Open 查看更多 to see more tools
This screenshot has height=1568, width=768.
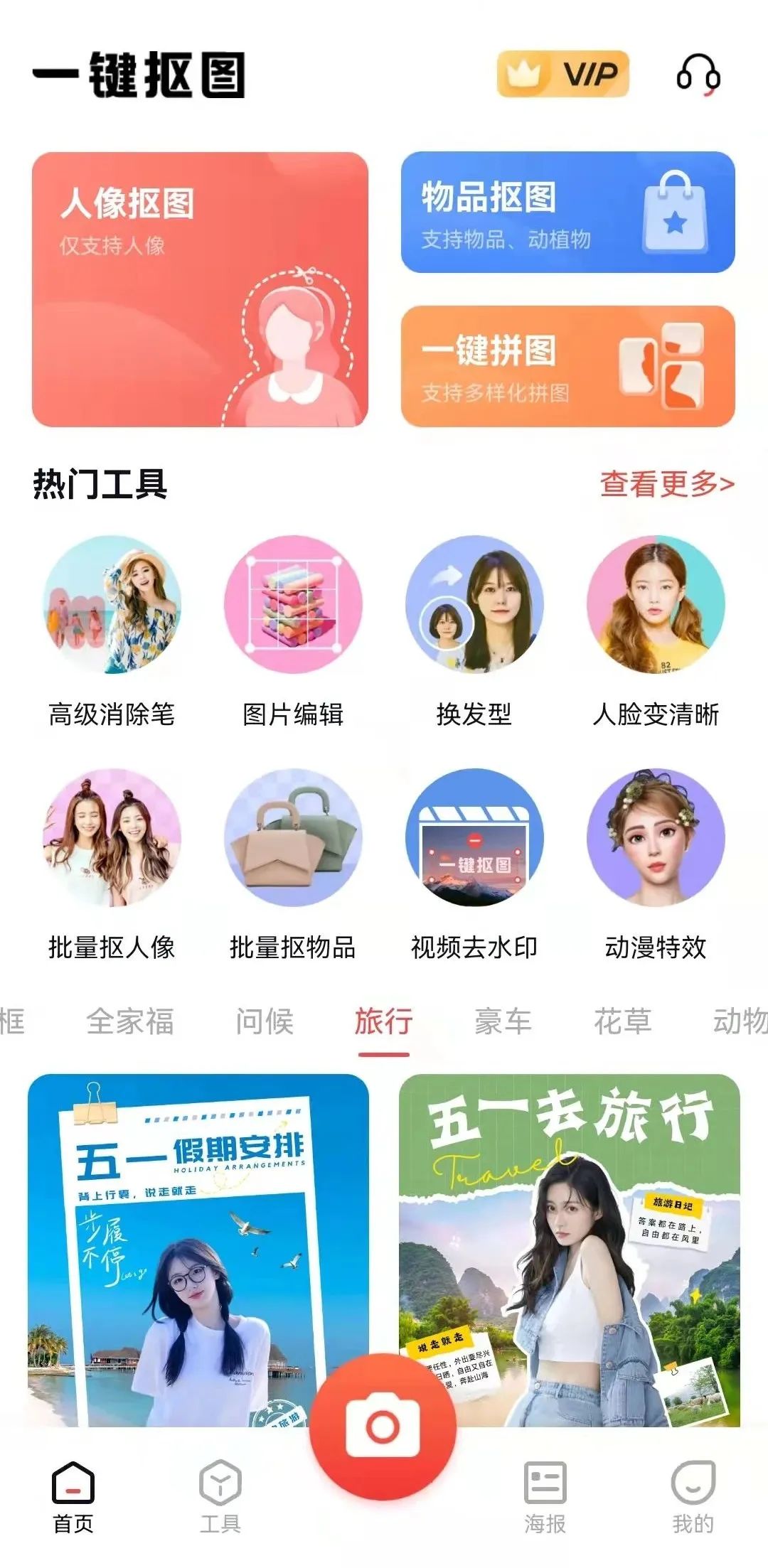point(666,482)
